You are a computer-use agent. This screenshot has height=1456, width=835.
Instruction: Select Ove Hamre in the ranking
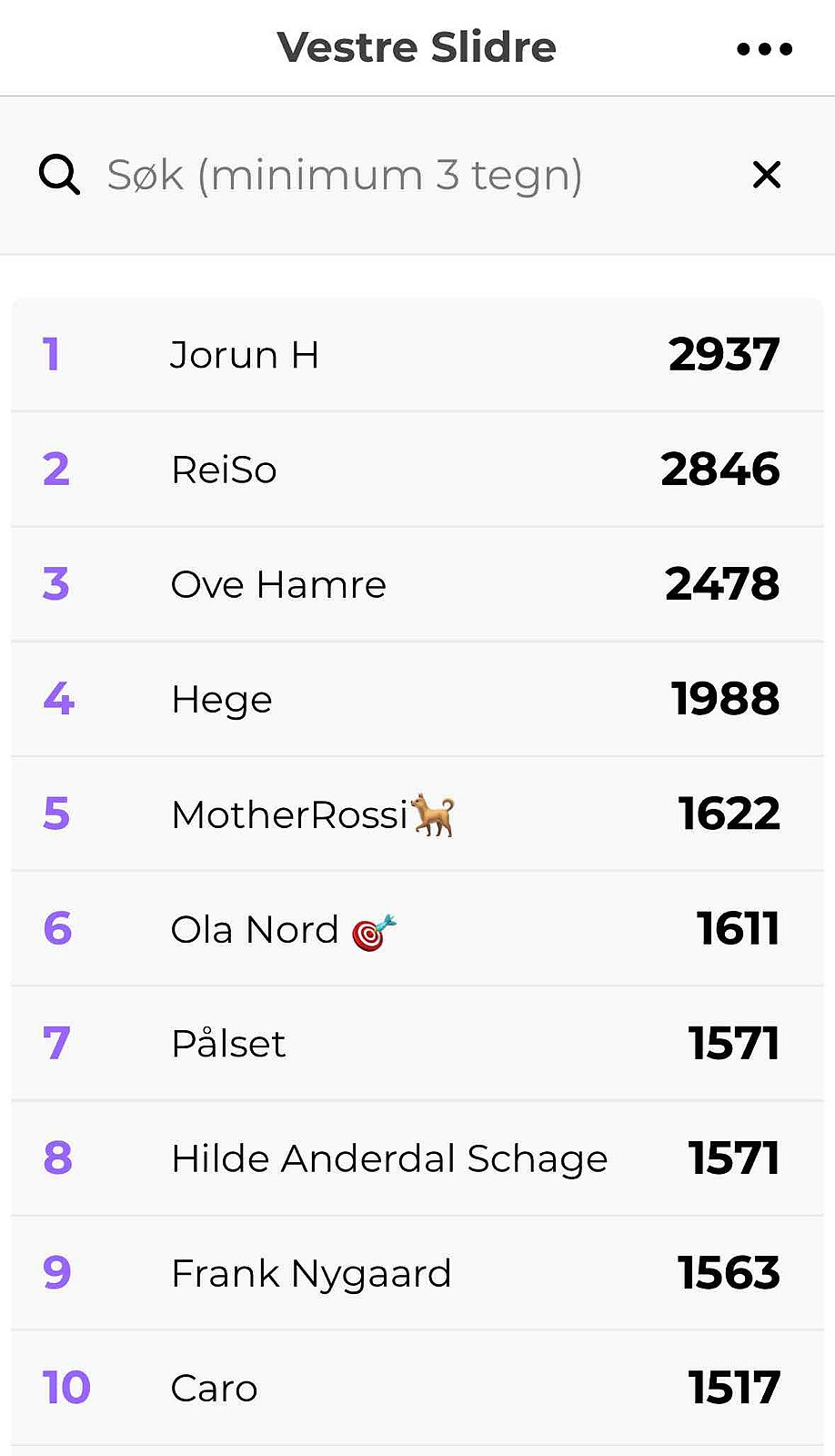[x=417, y=584]
